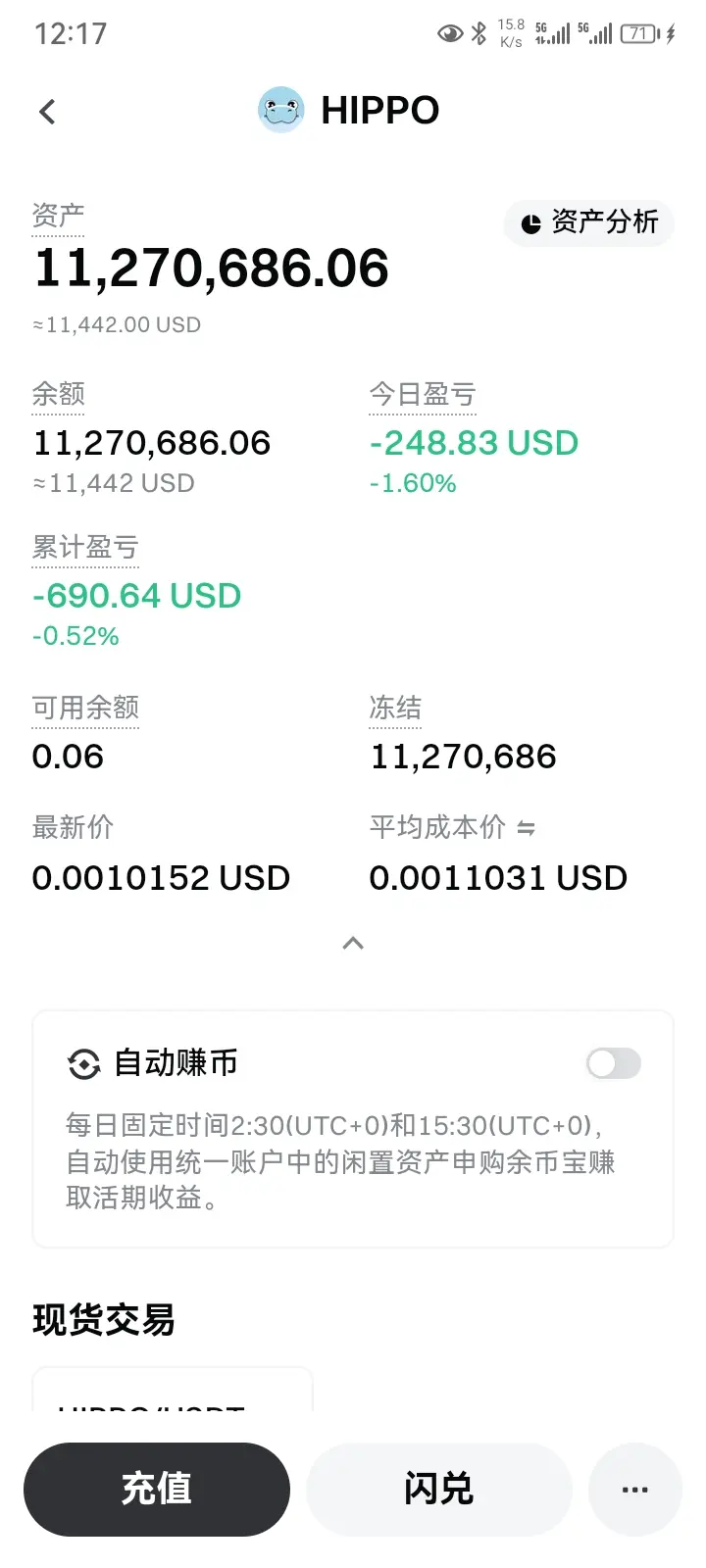Enable the 自动赚币 switch
The width and height of the screenshot is (706, 1568).
[x=613, y=1063]
